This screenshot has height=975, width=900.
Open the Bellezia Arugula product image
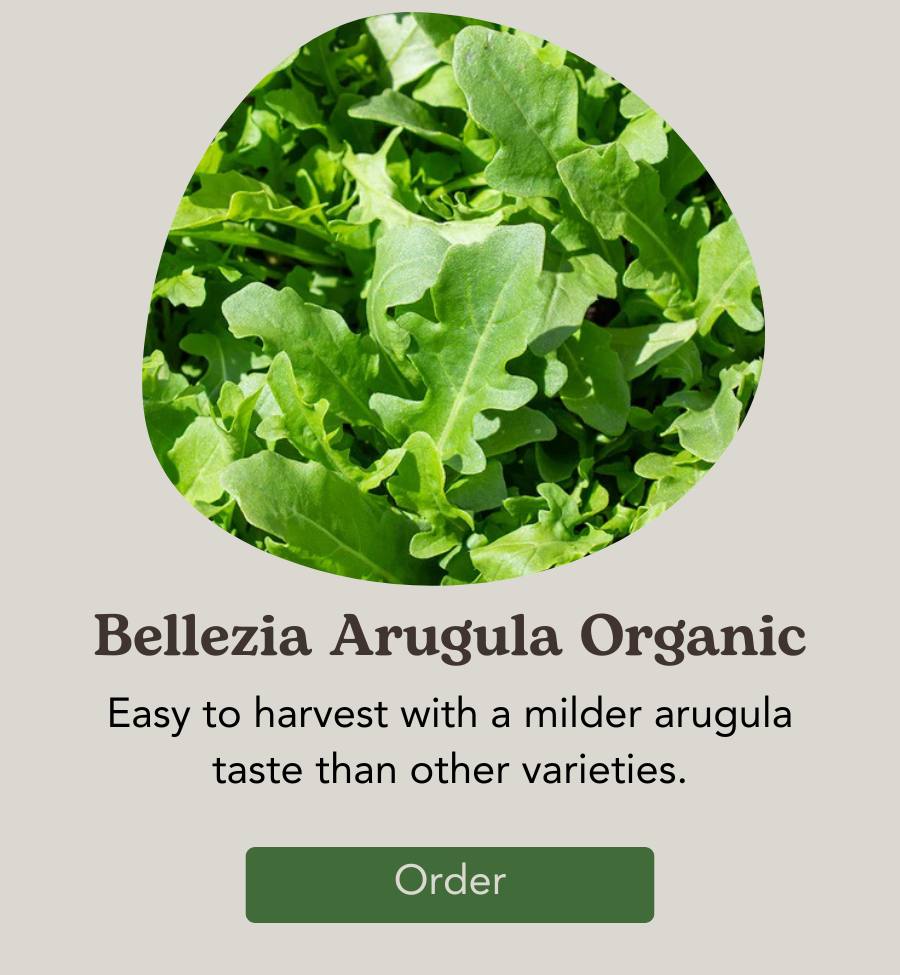453,300
